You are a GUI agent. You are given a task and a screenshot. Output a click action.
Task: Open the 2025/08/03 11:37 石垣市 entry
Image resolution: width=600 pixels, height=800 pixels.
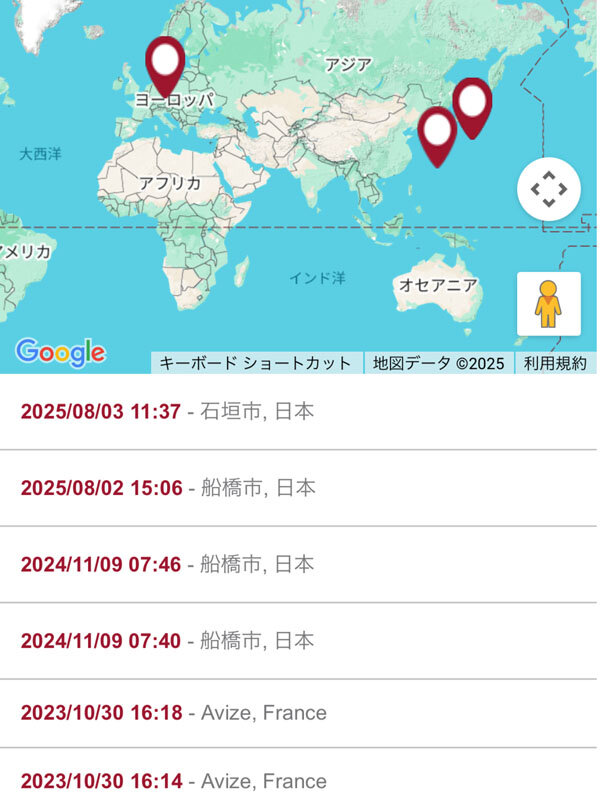[x=167, y=411]
